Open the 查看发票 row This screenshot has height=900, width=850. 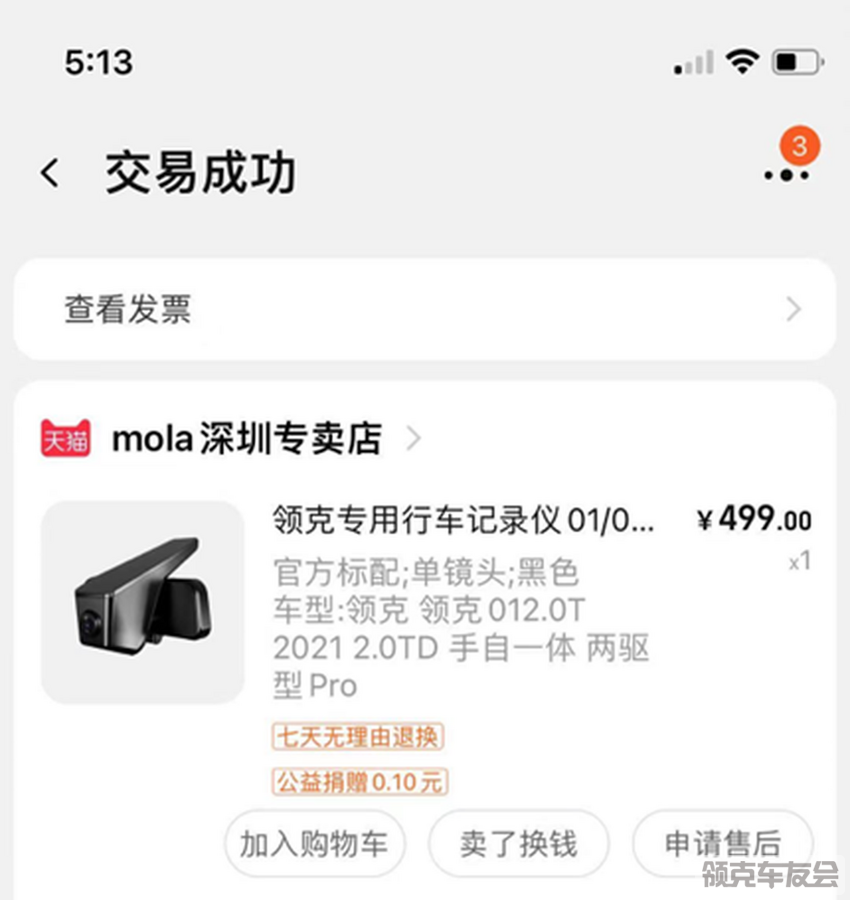click(x=424, y=309)
